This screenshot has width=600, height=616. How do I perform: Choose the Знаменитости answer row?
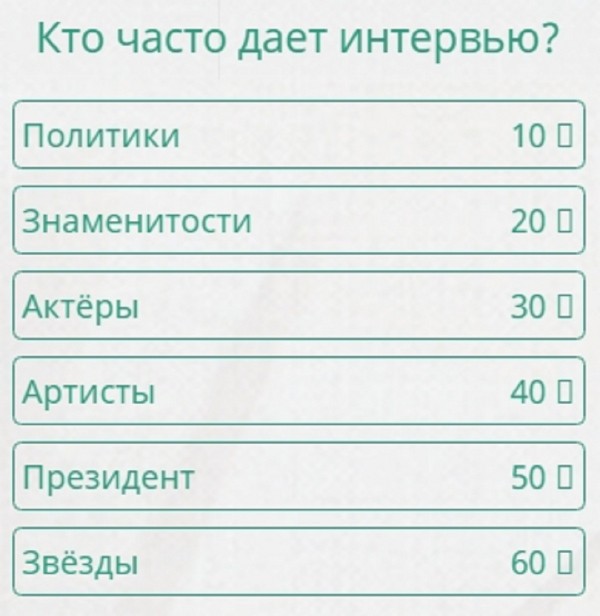(x=299, y=220)
